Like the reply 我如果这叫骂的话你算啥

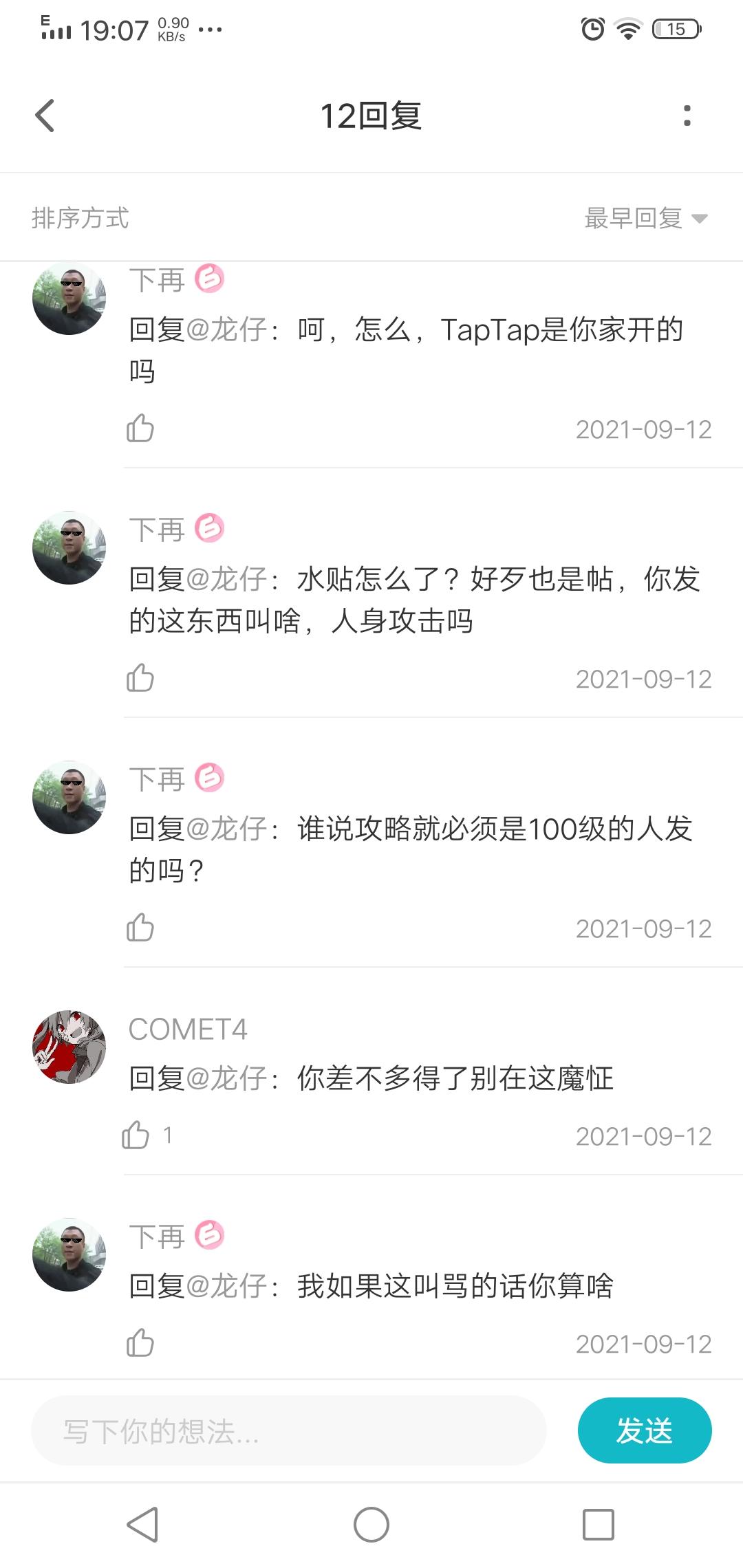pyautogui.click(x=140, y=1343)
